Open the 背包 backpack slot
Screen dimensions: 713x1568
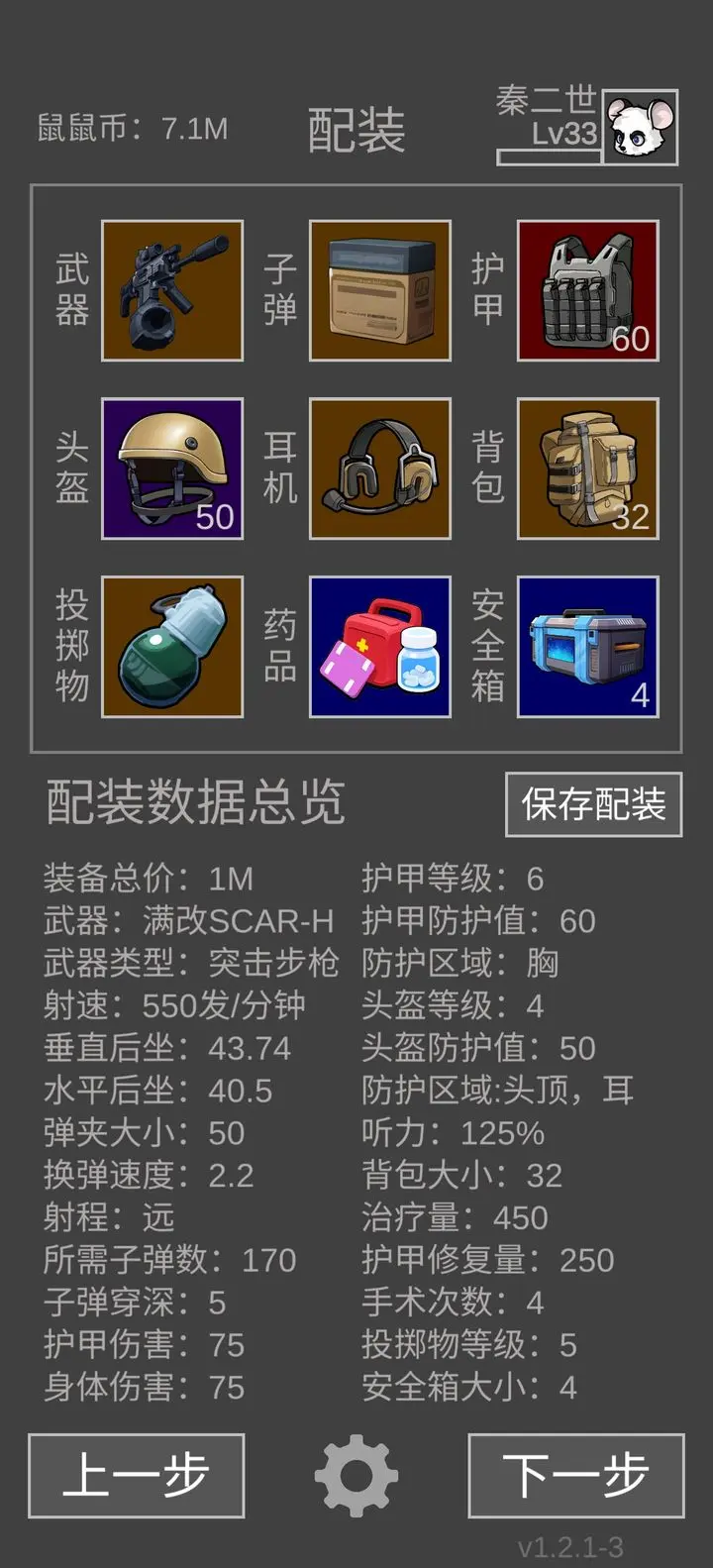[588, 469]
